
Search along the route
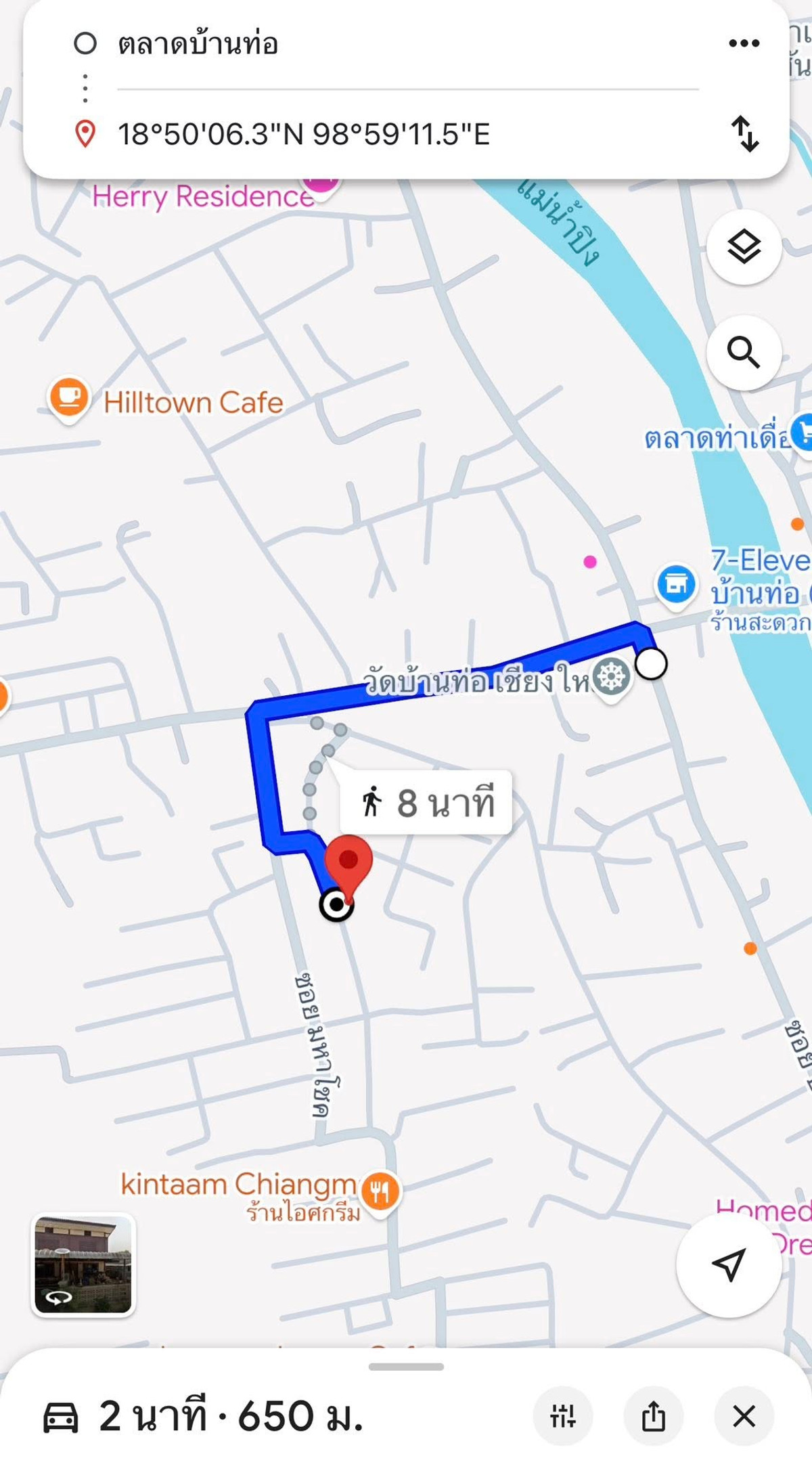744,353
